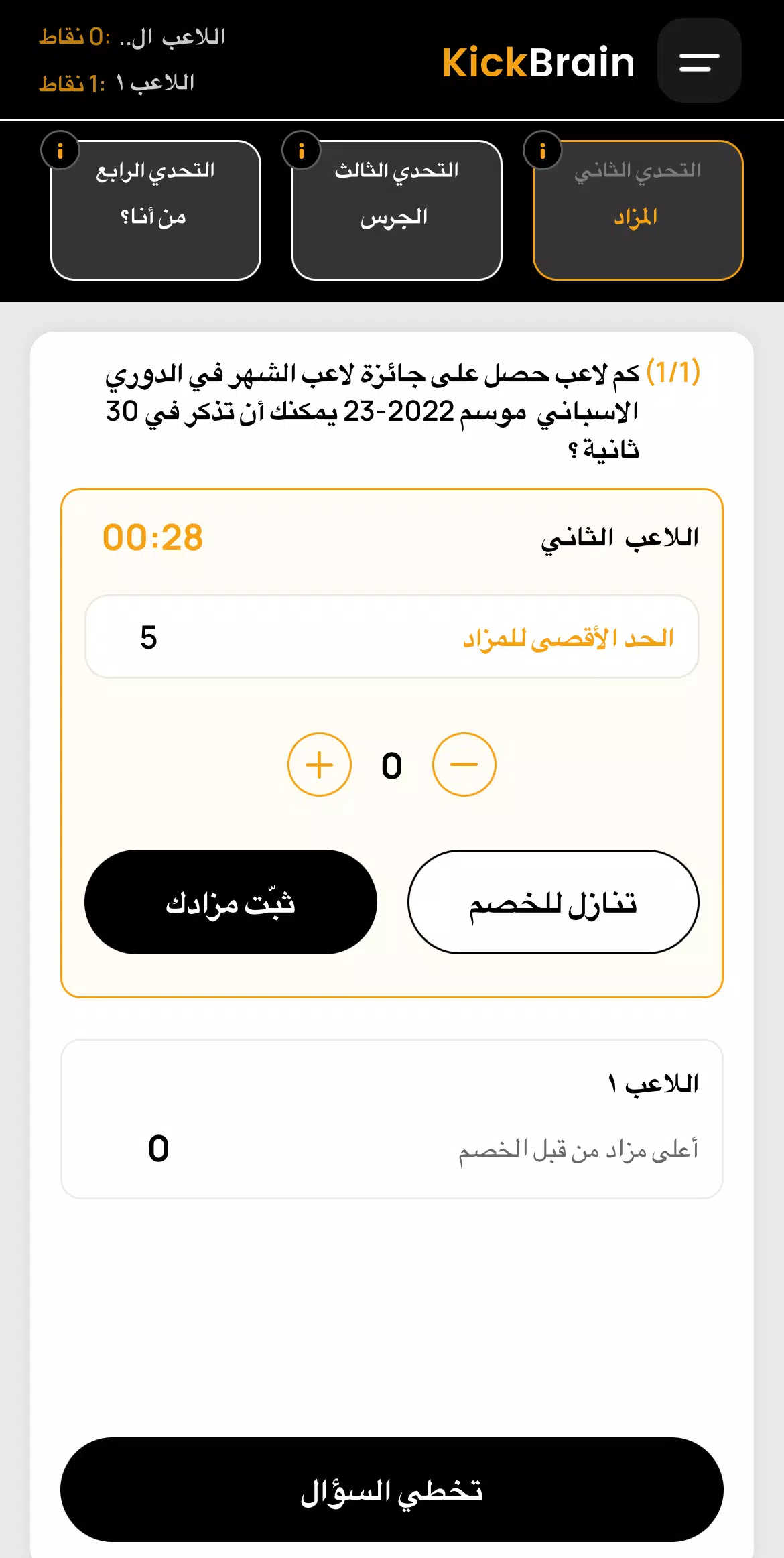Click the info icon on المزاد challenge tab
Viewport: 784px width, 1558px height.
(x=542, y=149)
